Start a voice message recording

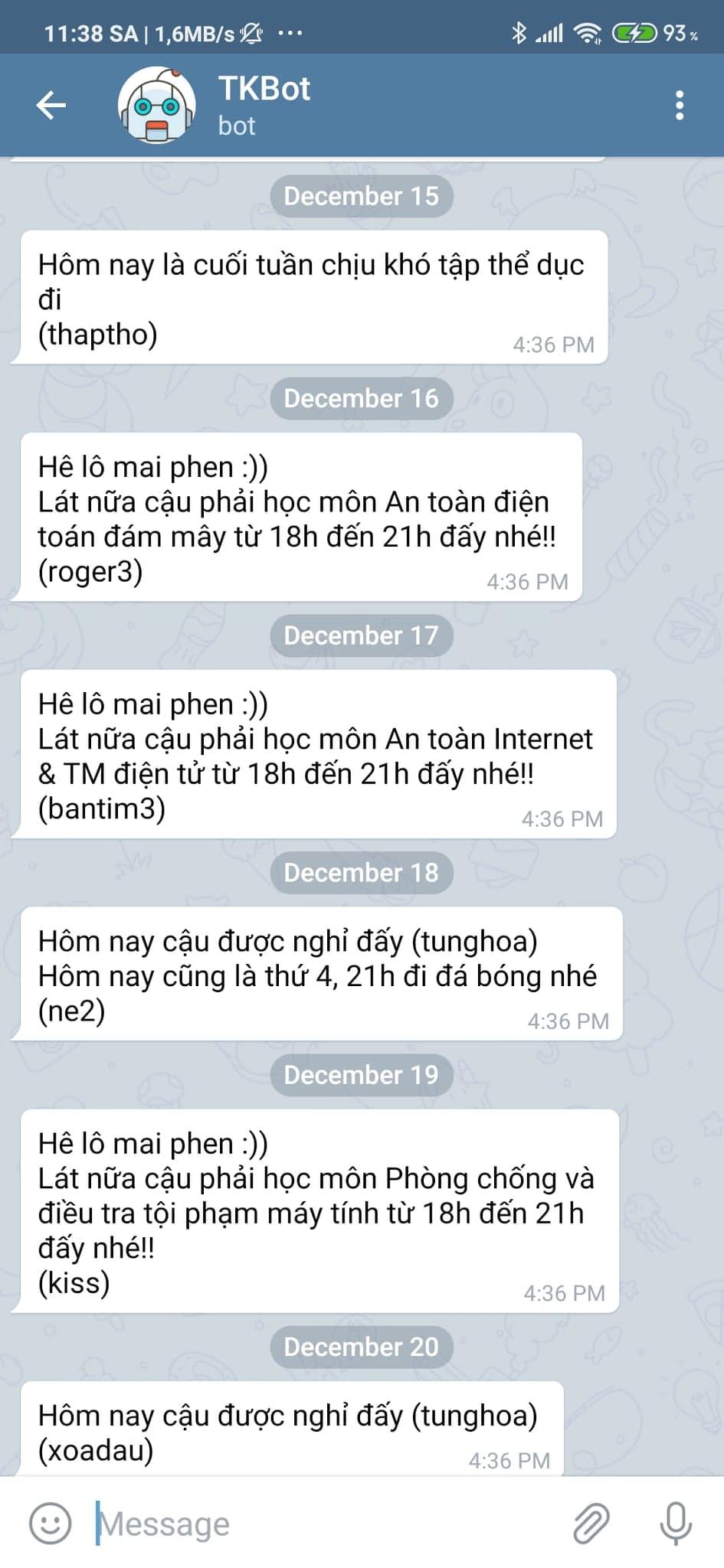point(676,1523)
